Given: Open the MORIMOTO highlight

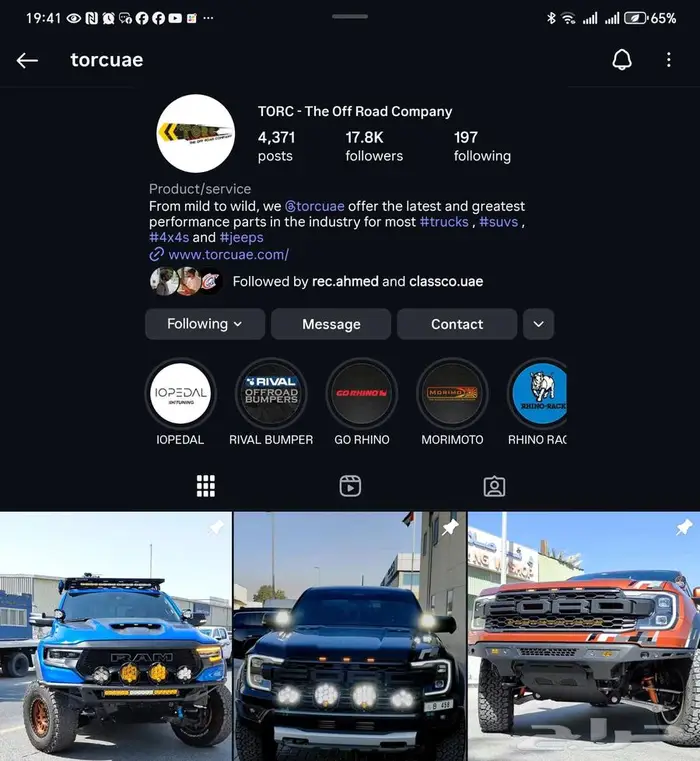Looking at the screenshot, I should 452,402.
